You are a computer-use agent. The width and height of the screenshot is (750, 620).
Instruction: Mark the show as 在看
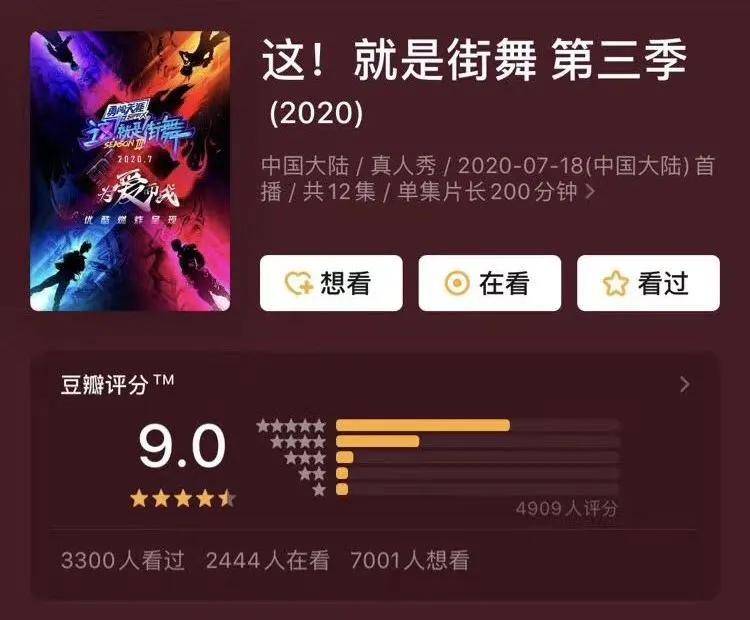click(x=489, y=283)
